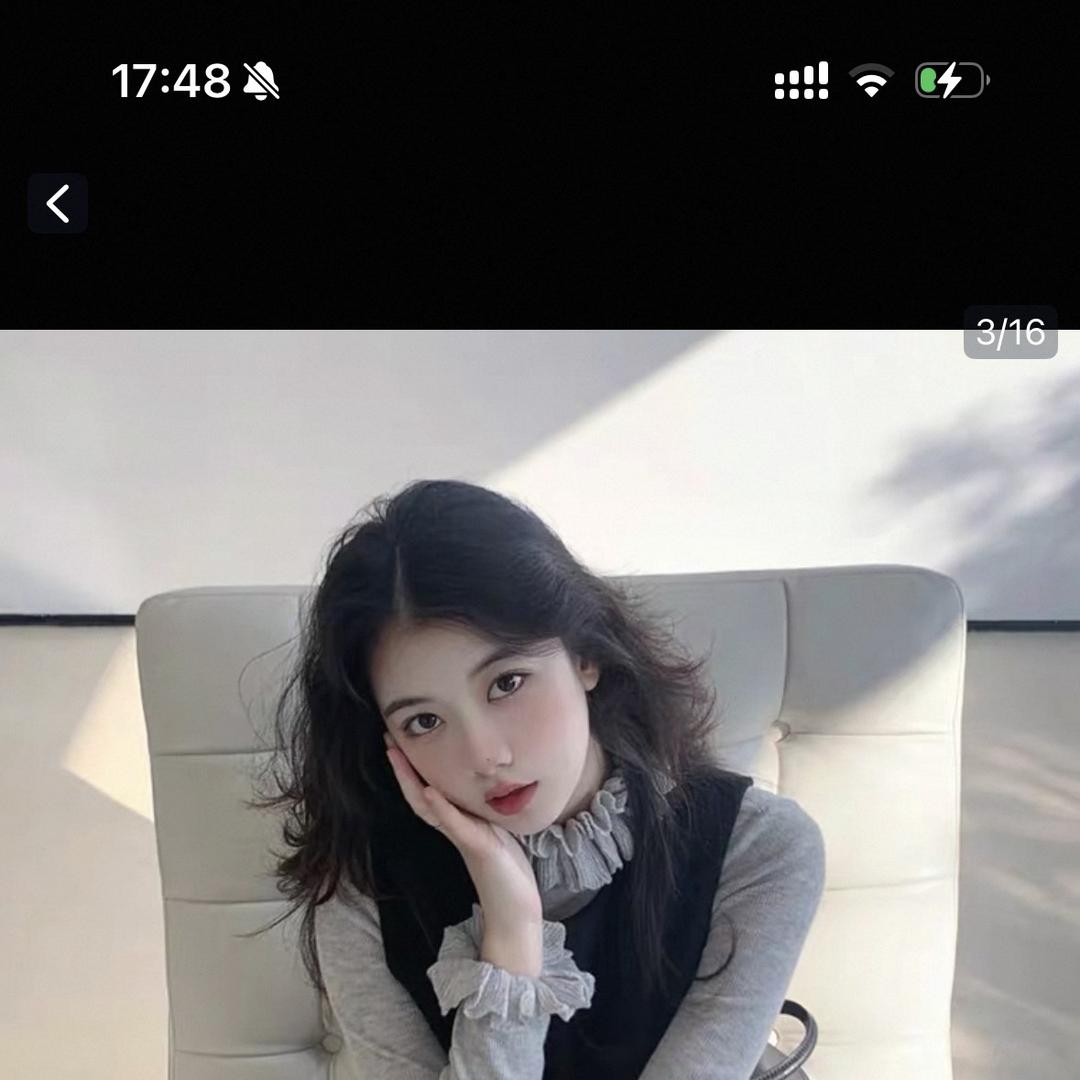Go back using the top-left arrow

58,204
